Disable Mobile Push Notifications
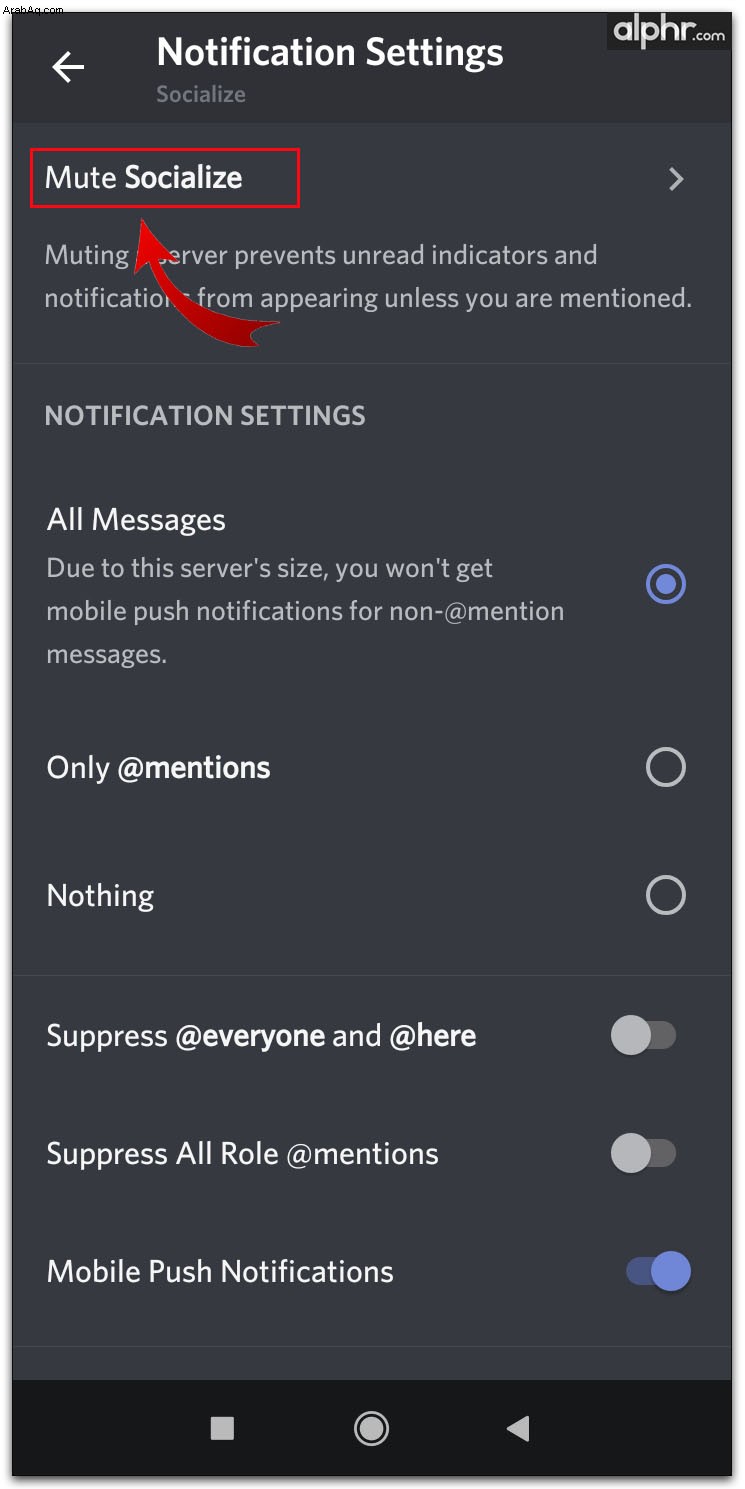Screen dimensions: 745x1489 coord(659,1271)
